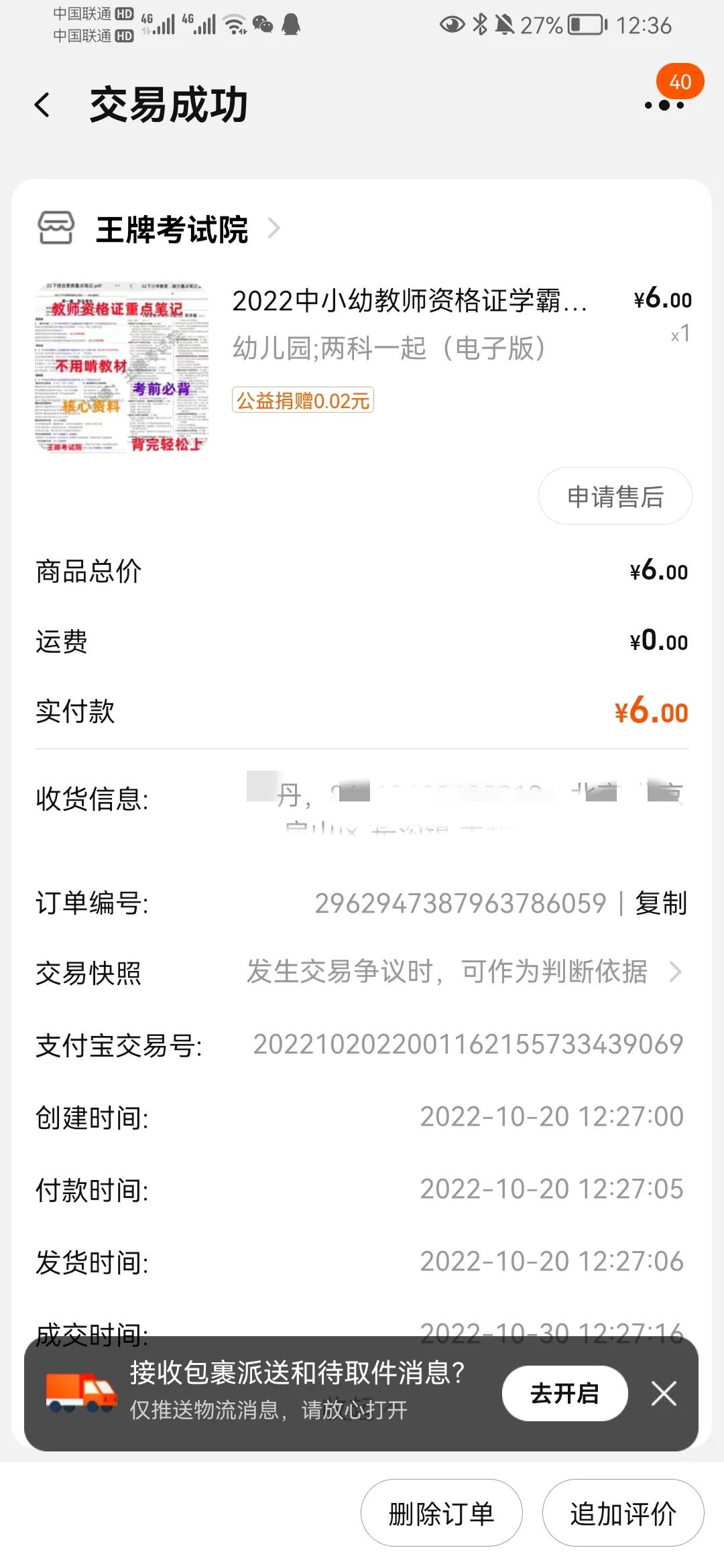Enable package delivery notifications via 去开启
Viewport: 724px width, 1568px height.
click(x=565, y=1392)
